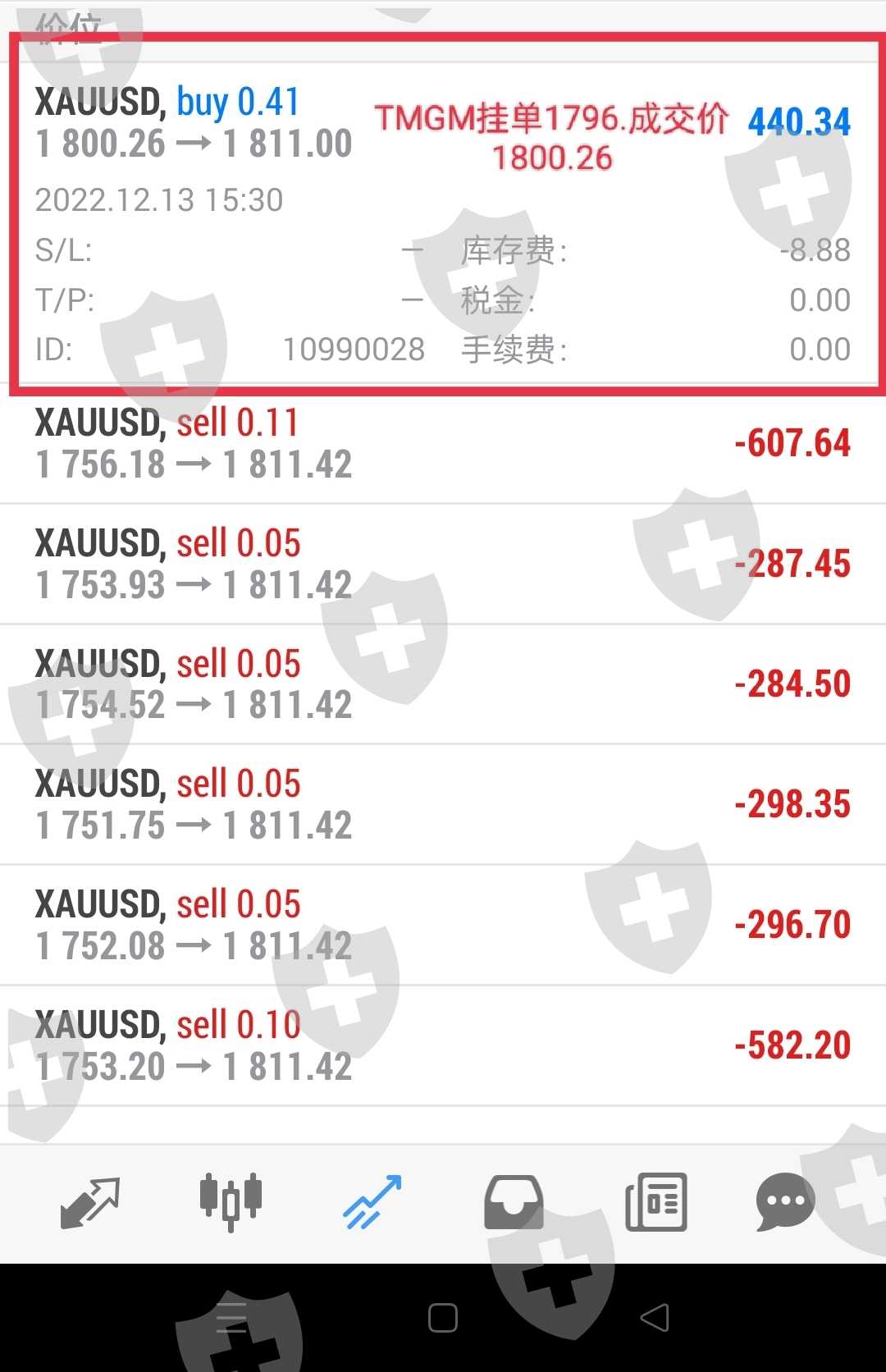Go back using the system back button
Image resolution: width=886 pixels, height=1372 pixels.
[x=655, y=1319]
